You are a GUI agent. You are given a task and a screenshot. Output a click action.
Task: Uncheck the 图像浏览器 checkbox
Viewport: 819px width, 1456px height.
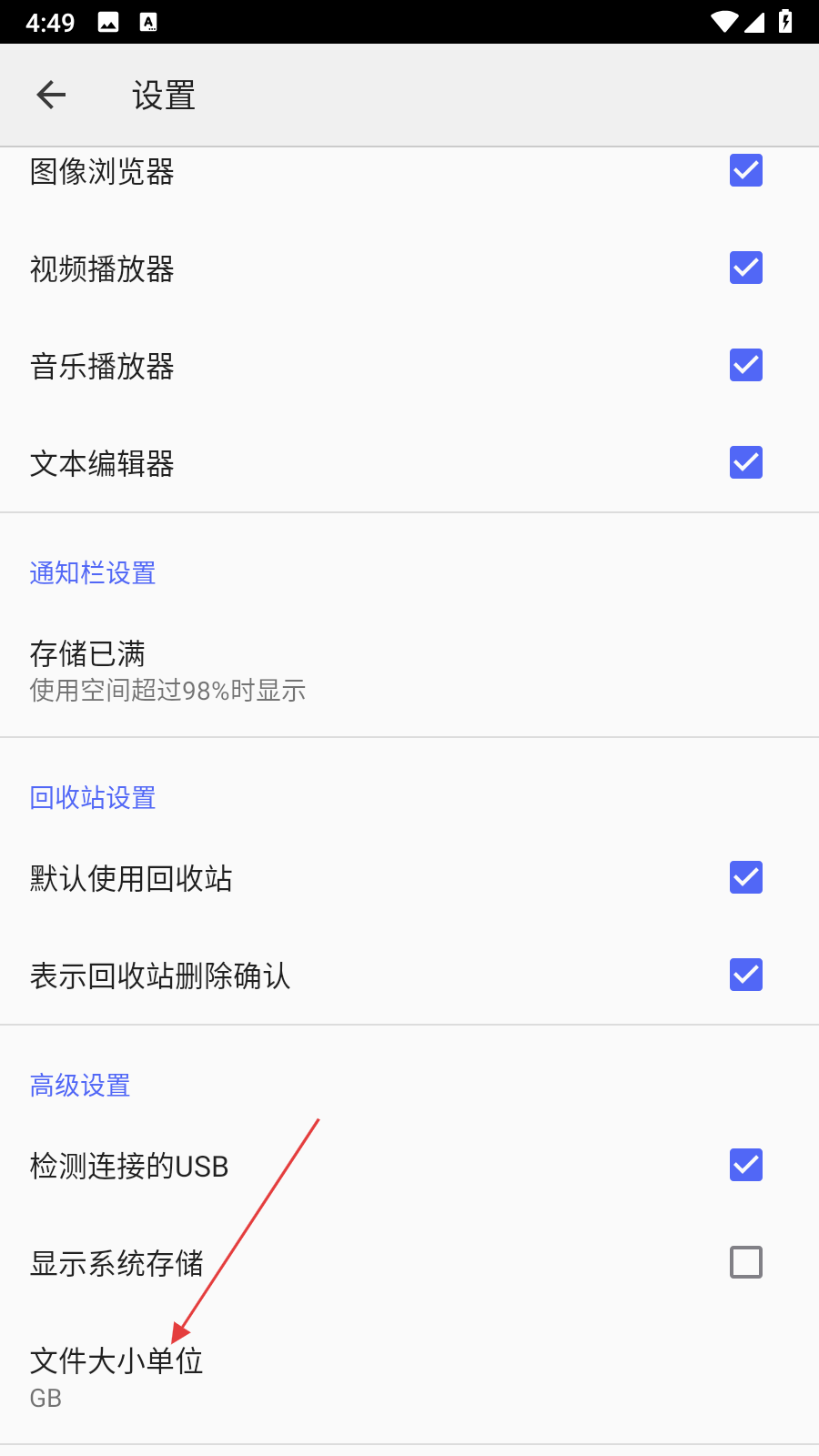coord(745,170)
